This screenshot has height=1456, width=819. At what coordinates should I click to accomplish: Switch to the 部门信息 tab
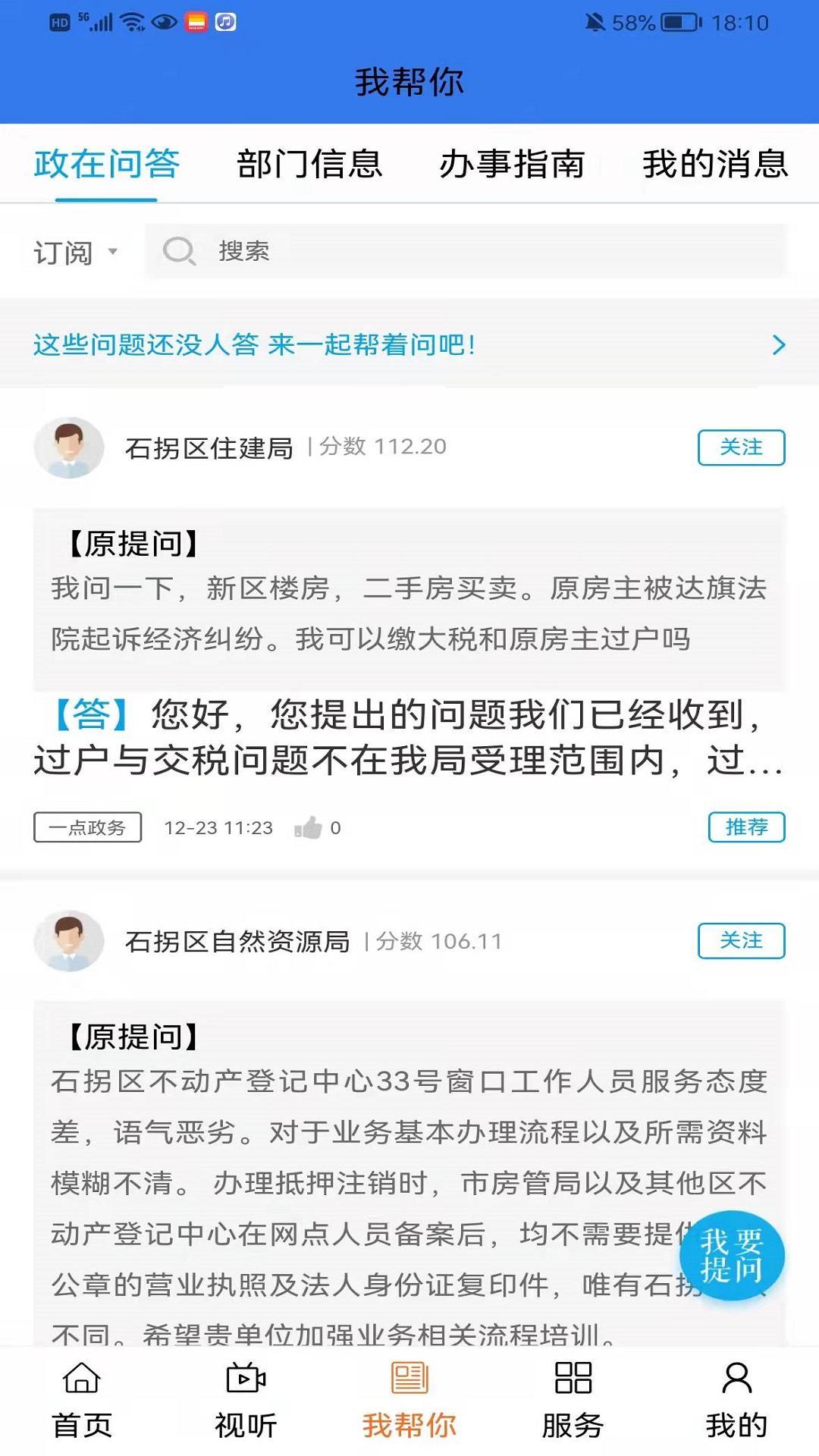(309, 164)
